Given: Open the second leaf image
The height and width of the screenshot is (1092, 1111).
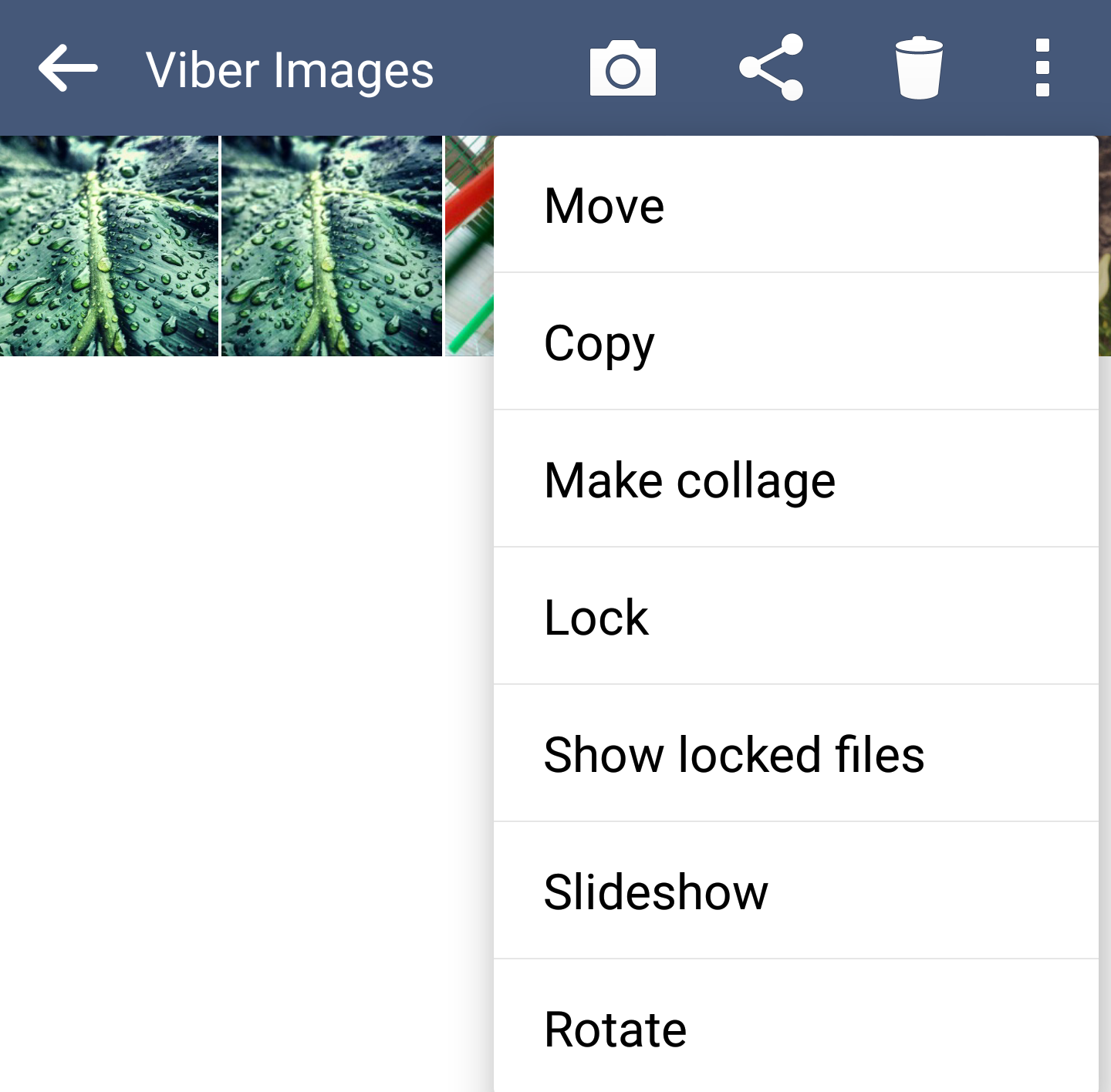Looking at the screenshot, I should pyautogui.click(x=332, y=246).
